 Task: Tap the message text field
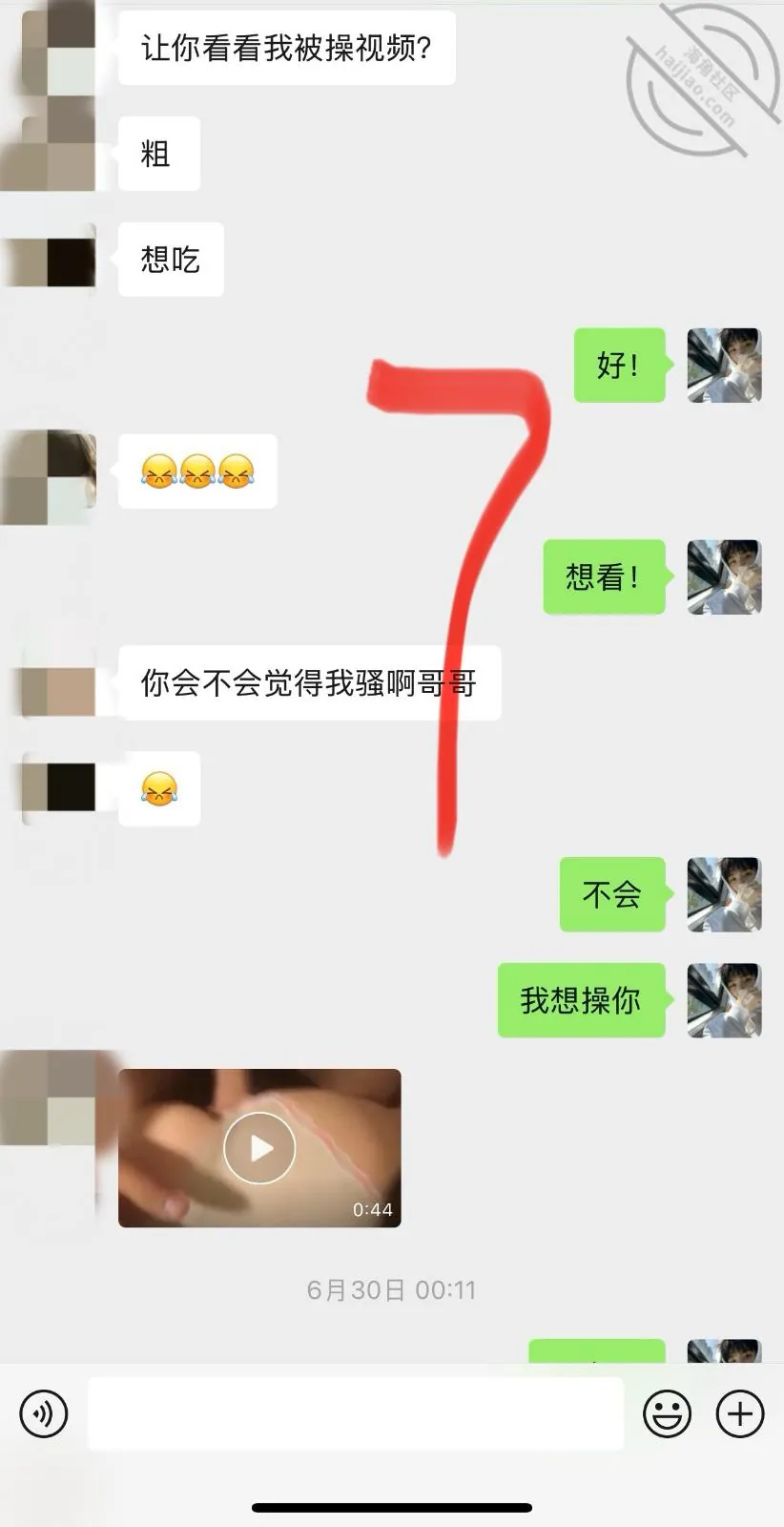click(356, 1413)
